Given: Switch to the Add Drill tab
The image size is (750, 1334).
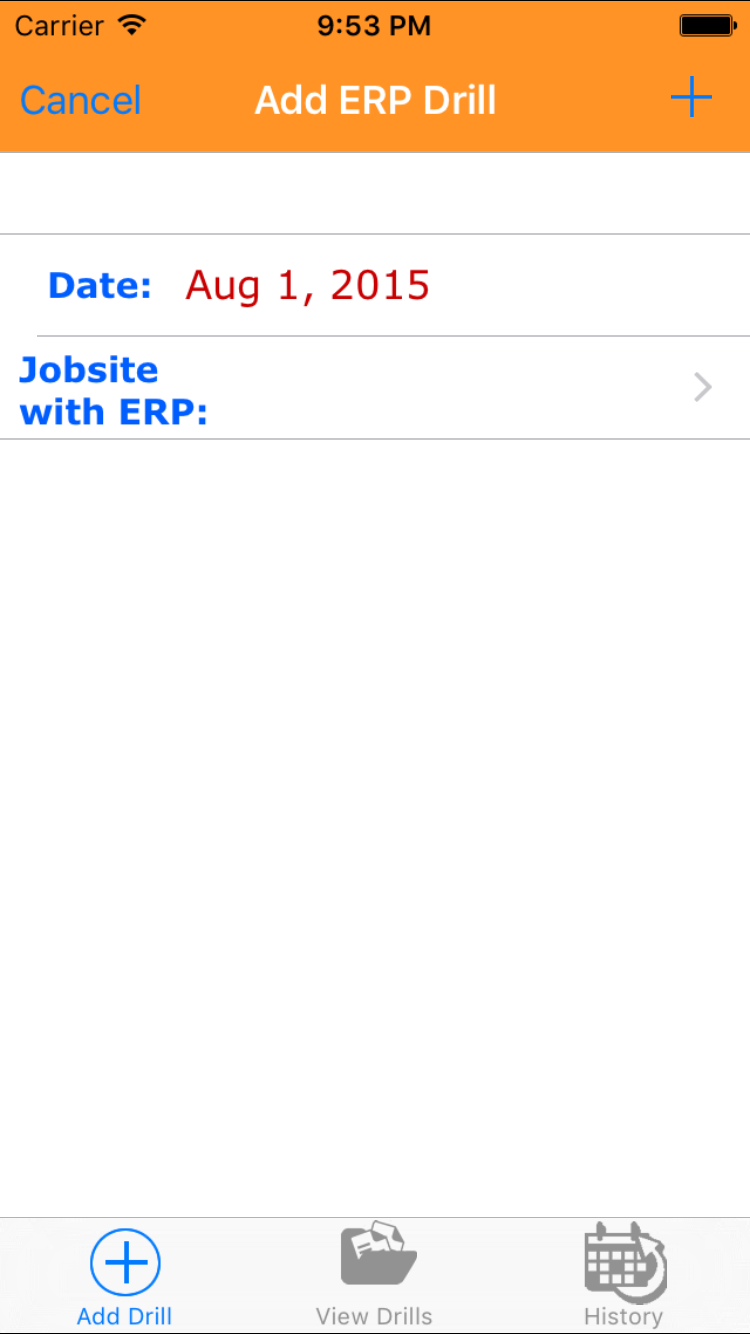Looking at the screenshot, I should tap(125, 1275).
